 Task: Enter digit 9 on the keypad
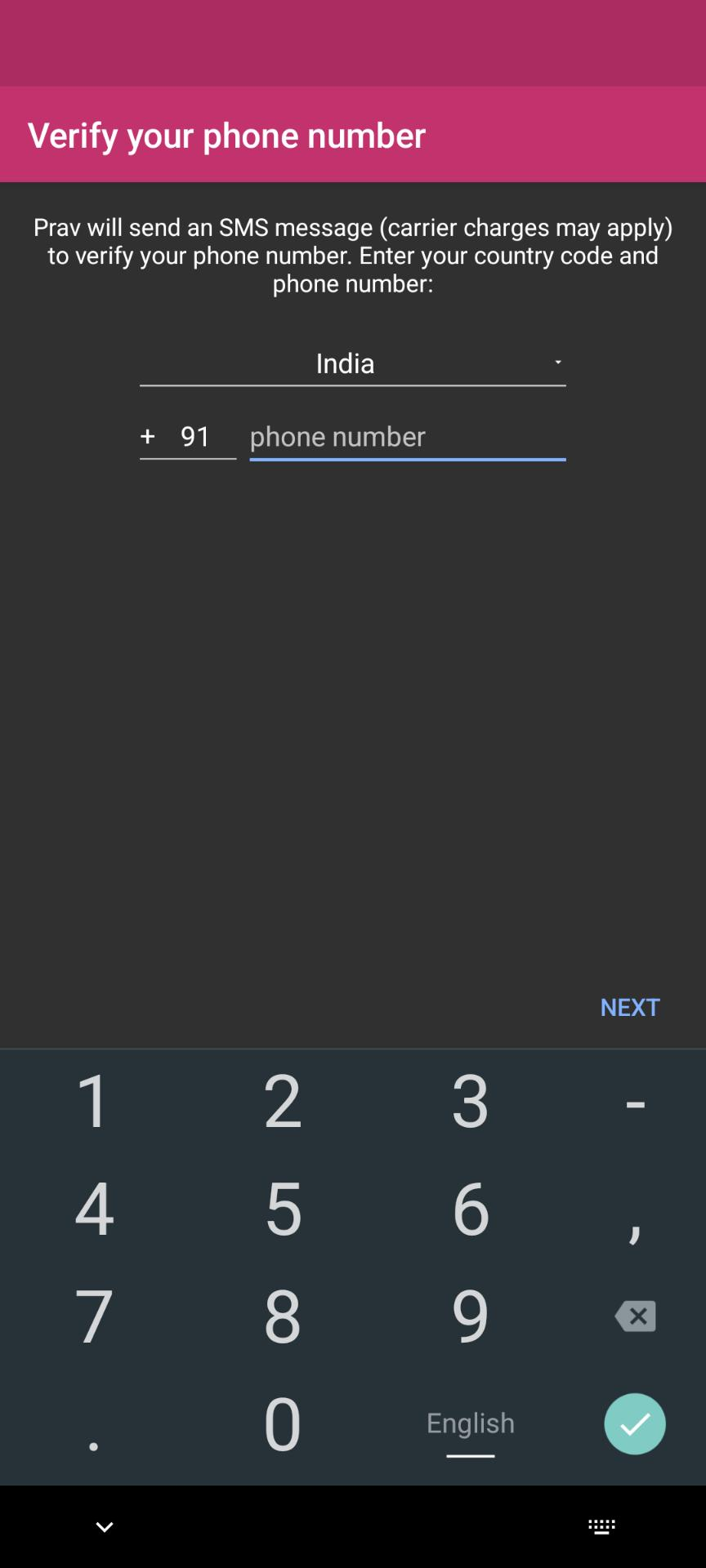coord(471,1316)
